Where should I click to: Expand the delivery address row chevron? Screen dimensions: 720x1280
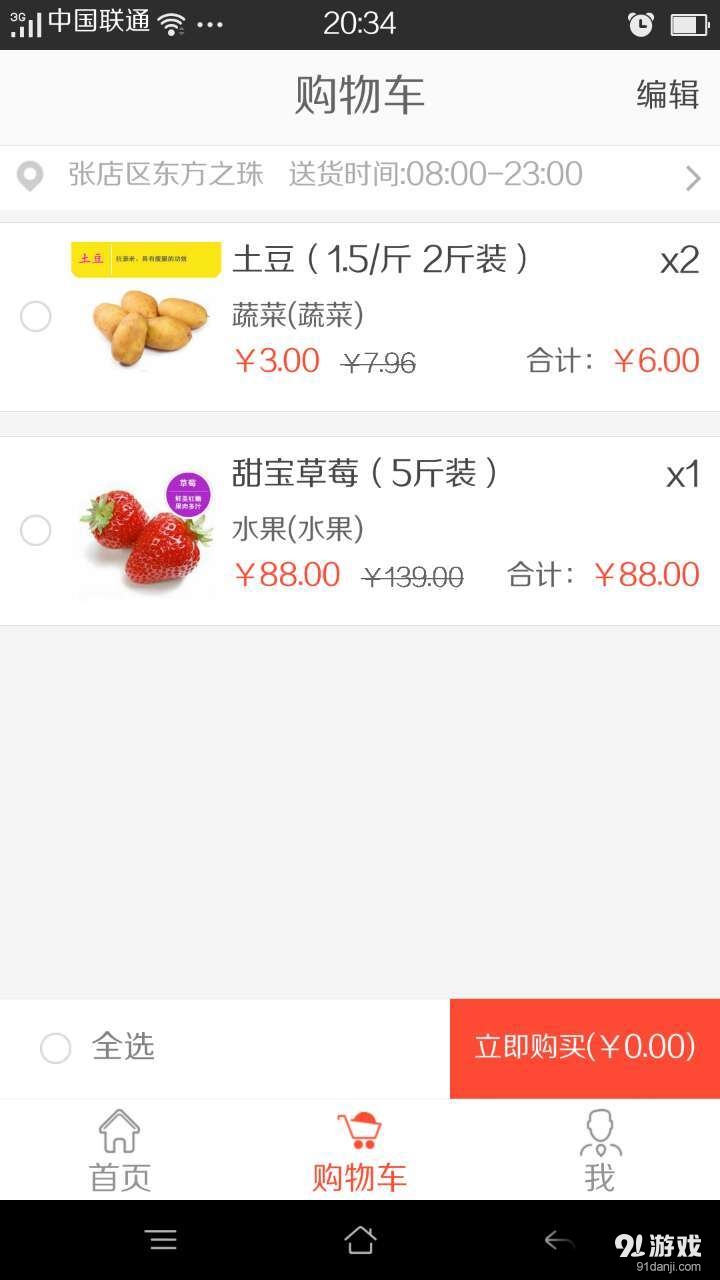[692, 177]
